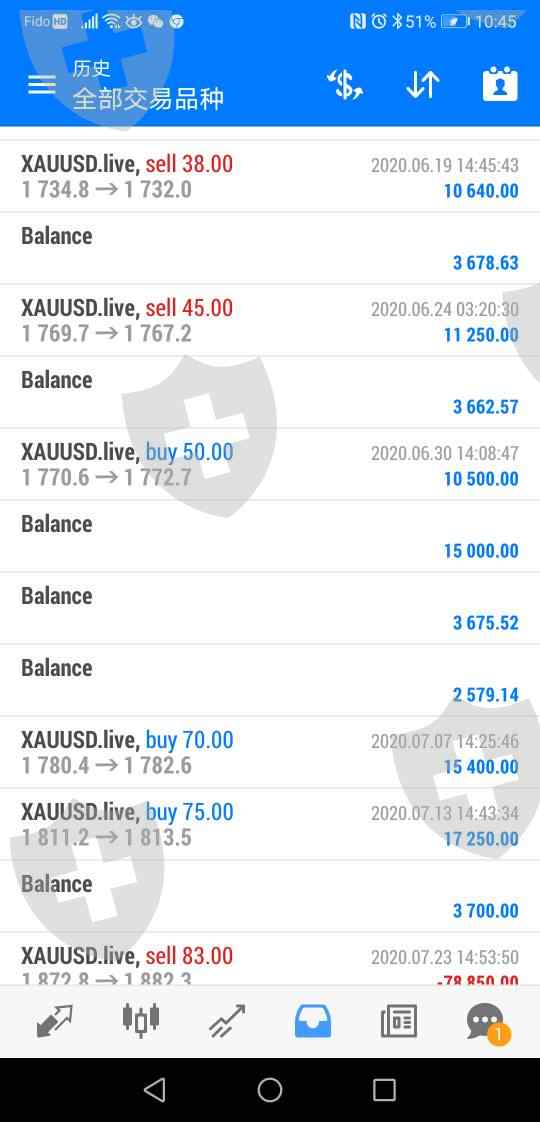Image resolution: width=540 pixels, height=1122 pixels.
Task: Expand the XAUUSD buy 50.00 trade
Action: coord(270,464)
